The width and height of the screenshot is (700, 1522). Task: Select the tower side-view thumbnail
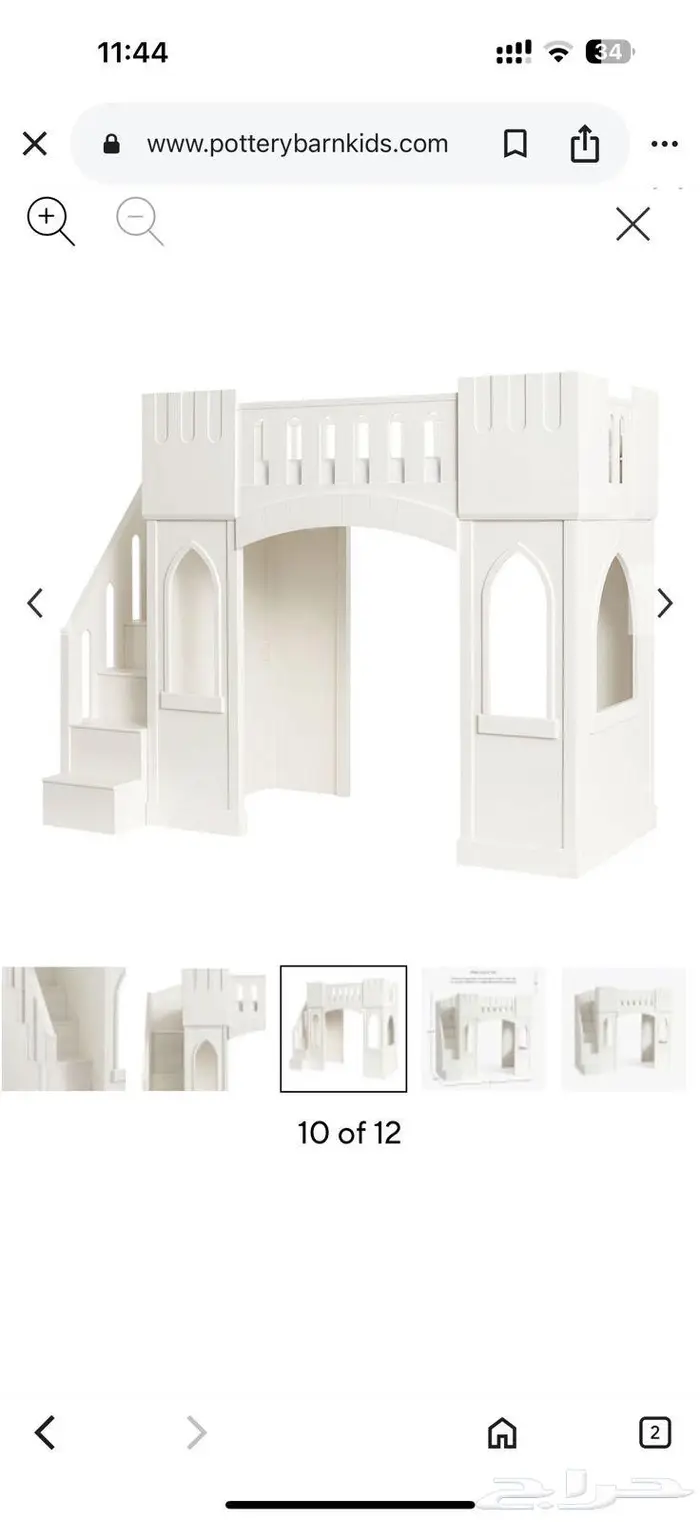[x=204, y=1028]
